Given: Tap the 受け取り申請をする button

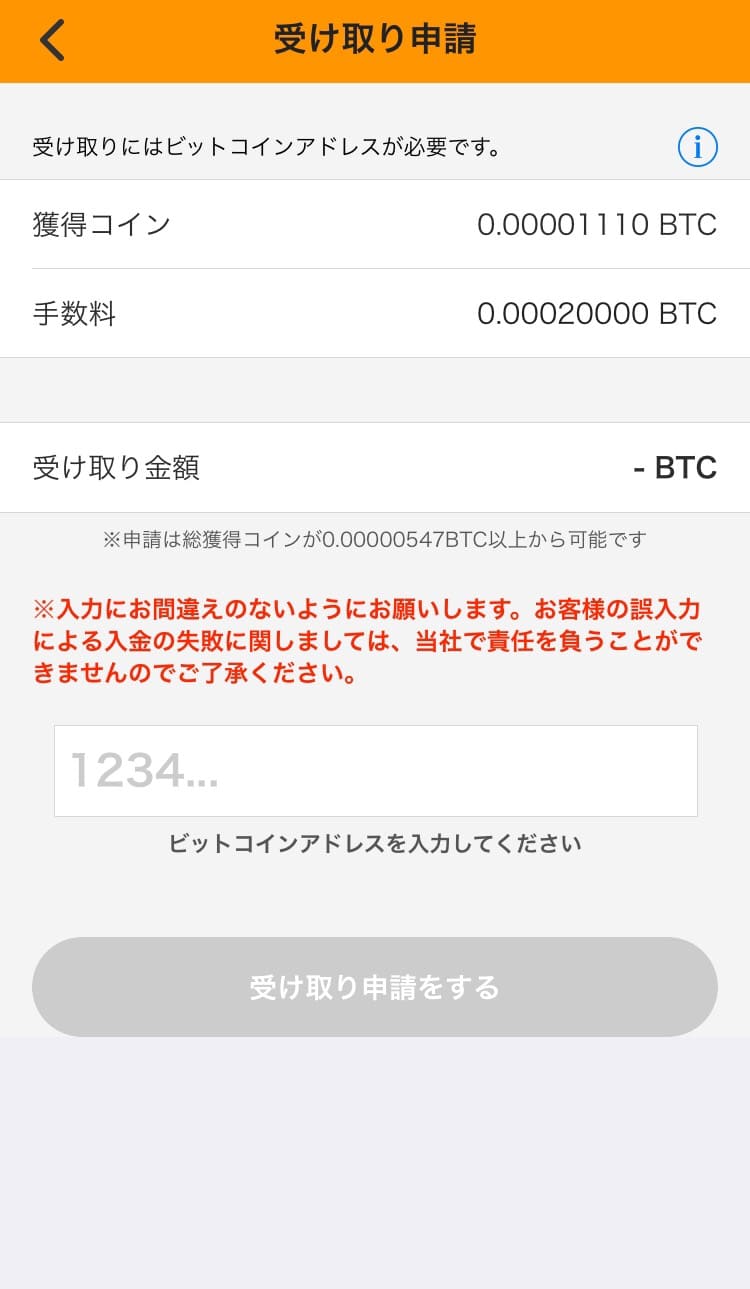Looking at the screenshot, I should click(375, 987).
